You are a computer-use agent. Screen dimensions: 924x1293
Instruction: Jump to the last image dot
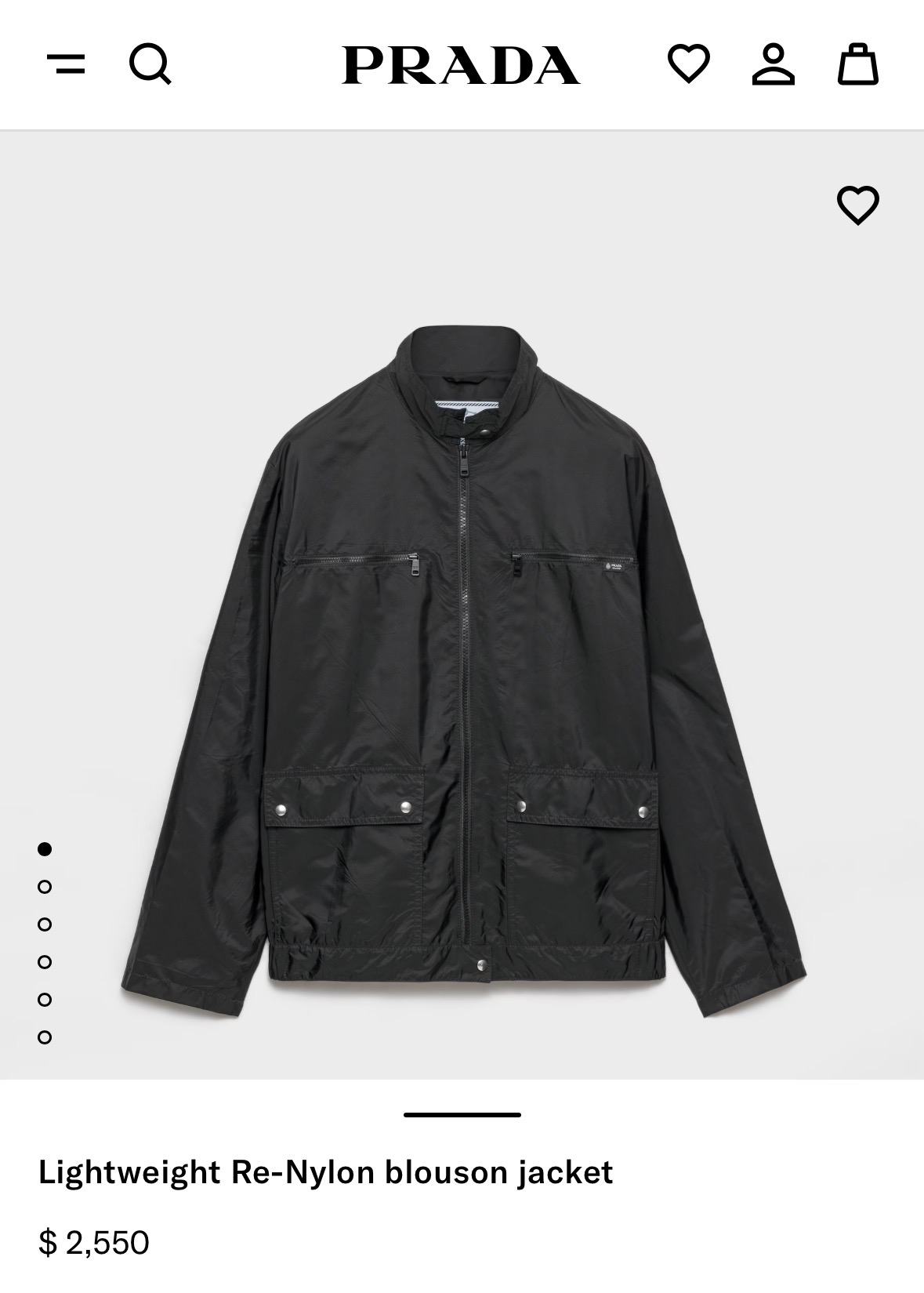45,1037
